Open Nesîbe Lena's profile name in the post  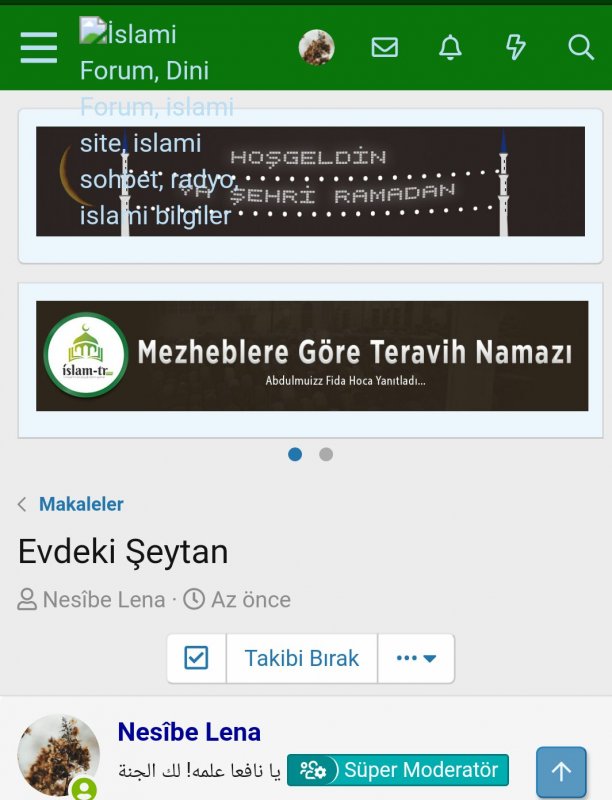click(189, 732)
